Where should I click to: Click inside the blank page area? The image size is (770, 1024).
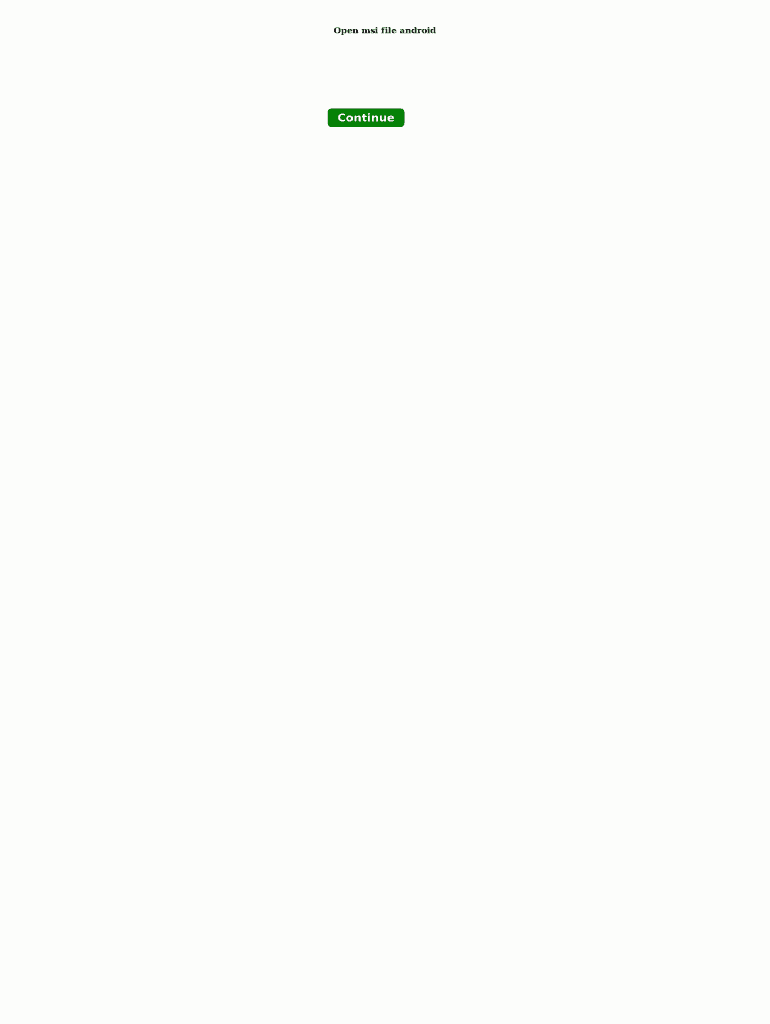[x=385, y=500]
